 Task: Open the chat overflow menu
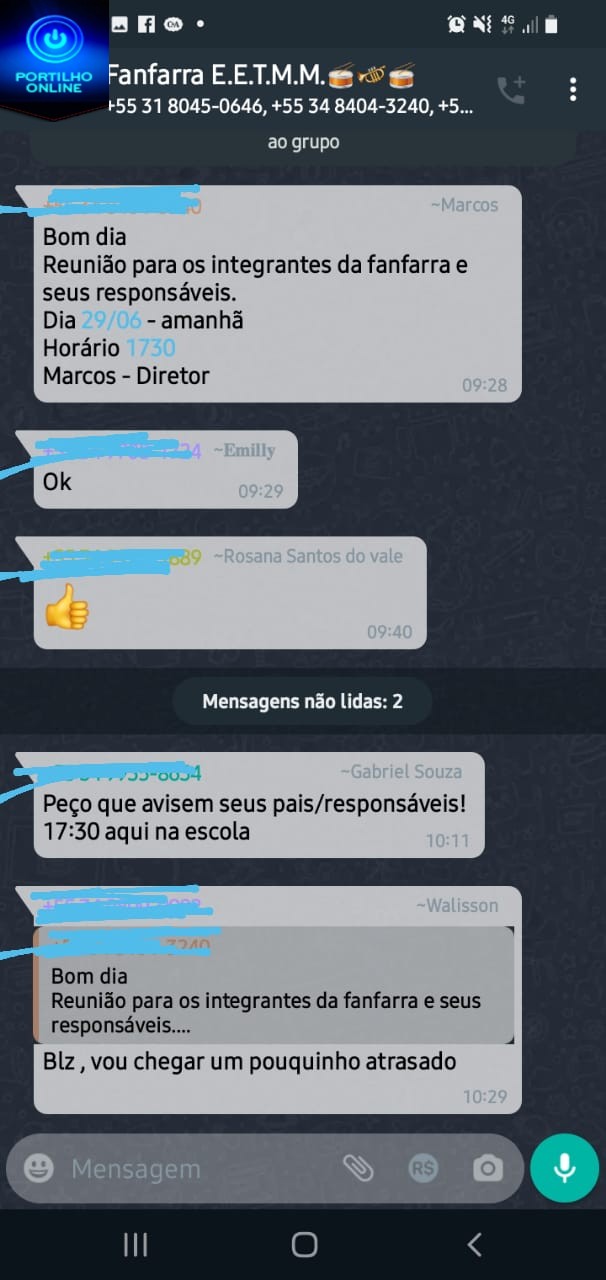pos(573,89)
